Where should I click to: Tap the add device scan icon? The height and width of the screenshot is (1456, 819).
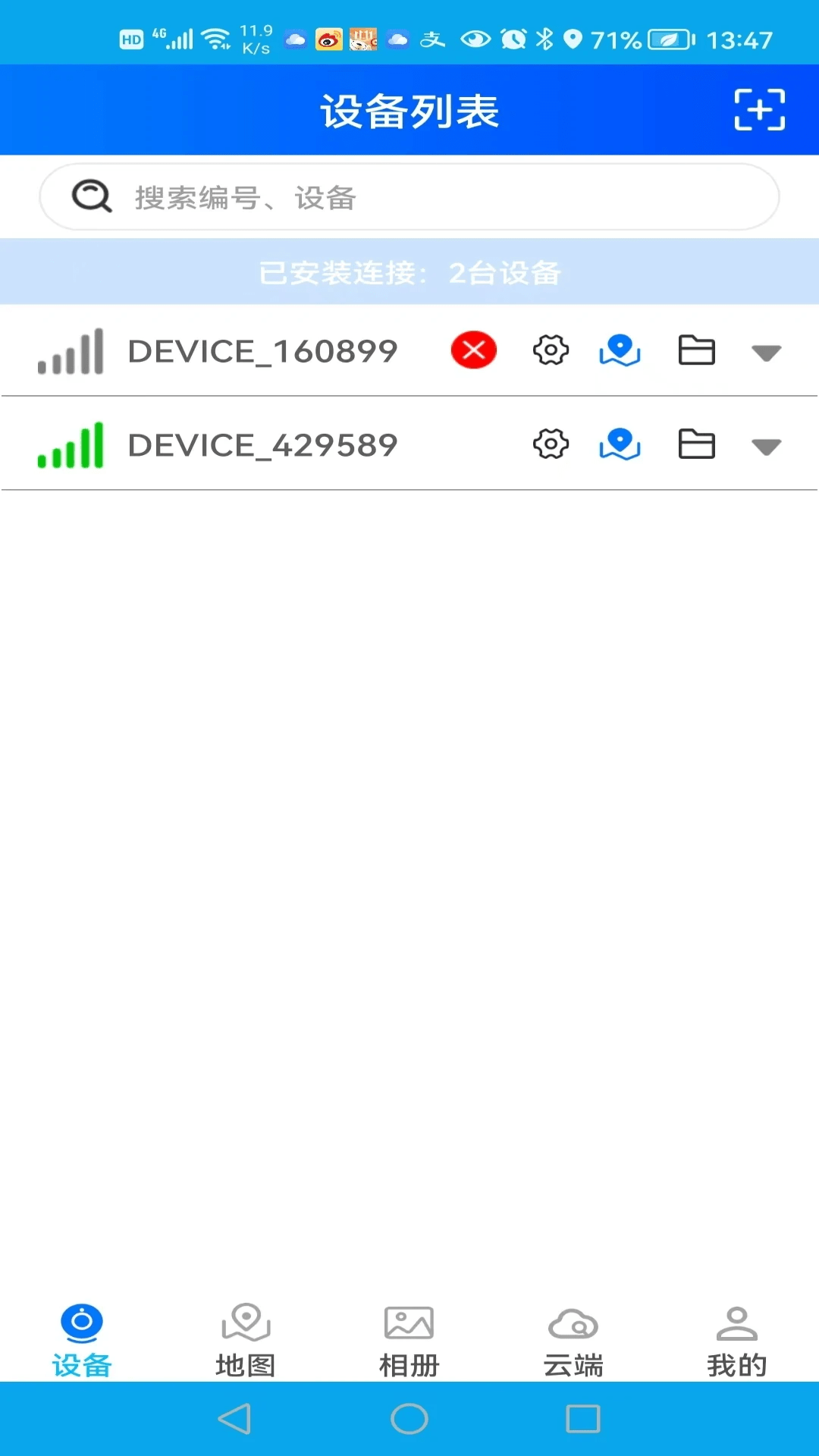coord(759,110)
